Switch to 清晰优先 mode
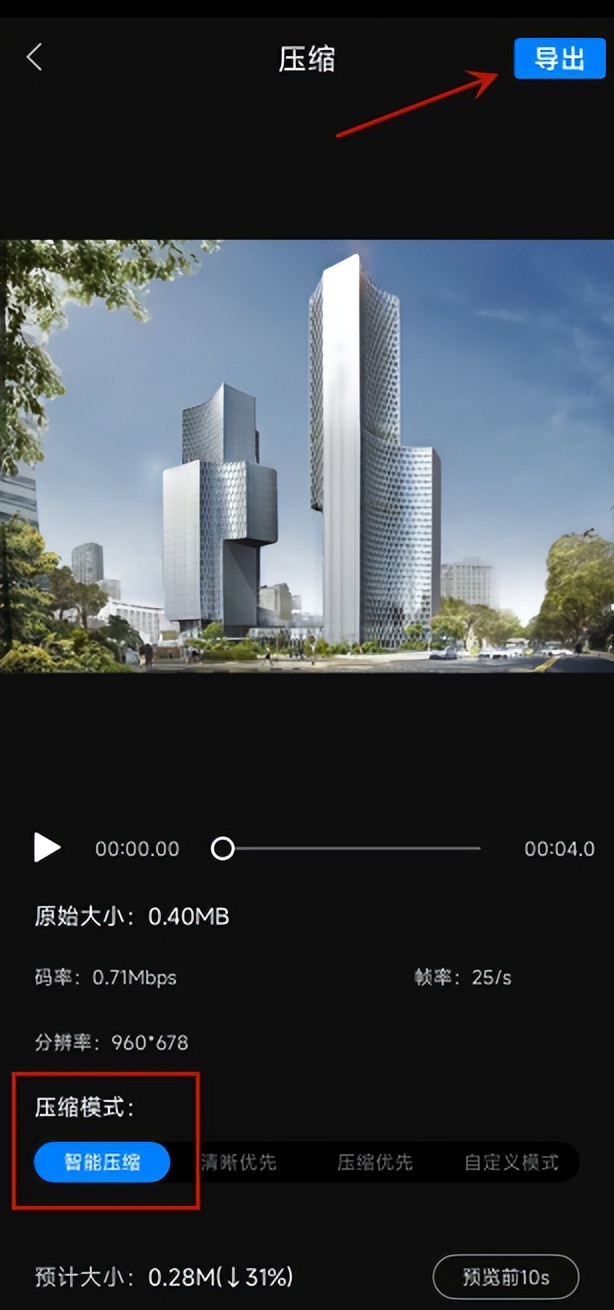The image size is (614, 1310). 238,1162
